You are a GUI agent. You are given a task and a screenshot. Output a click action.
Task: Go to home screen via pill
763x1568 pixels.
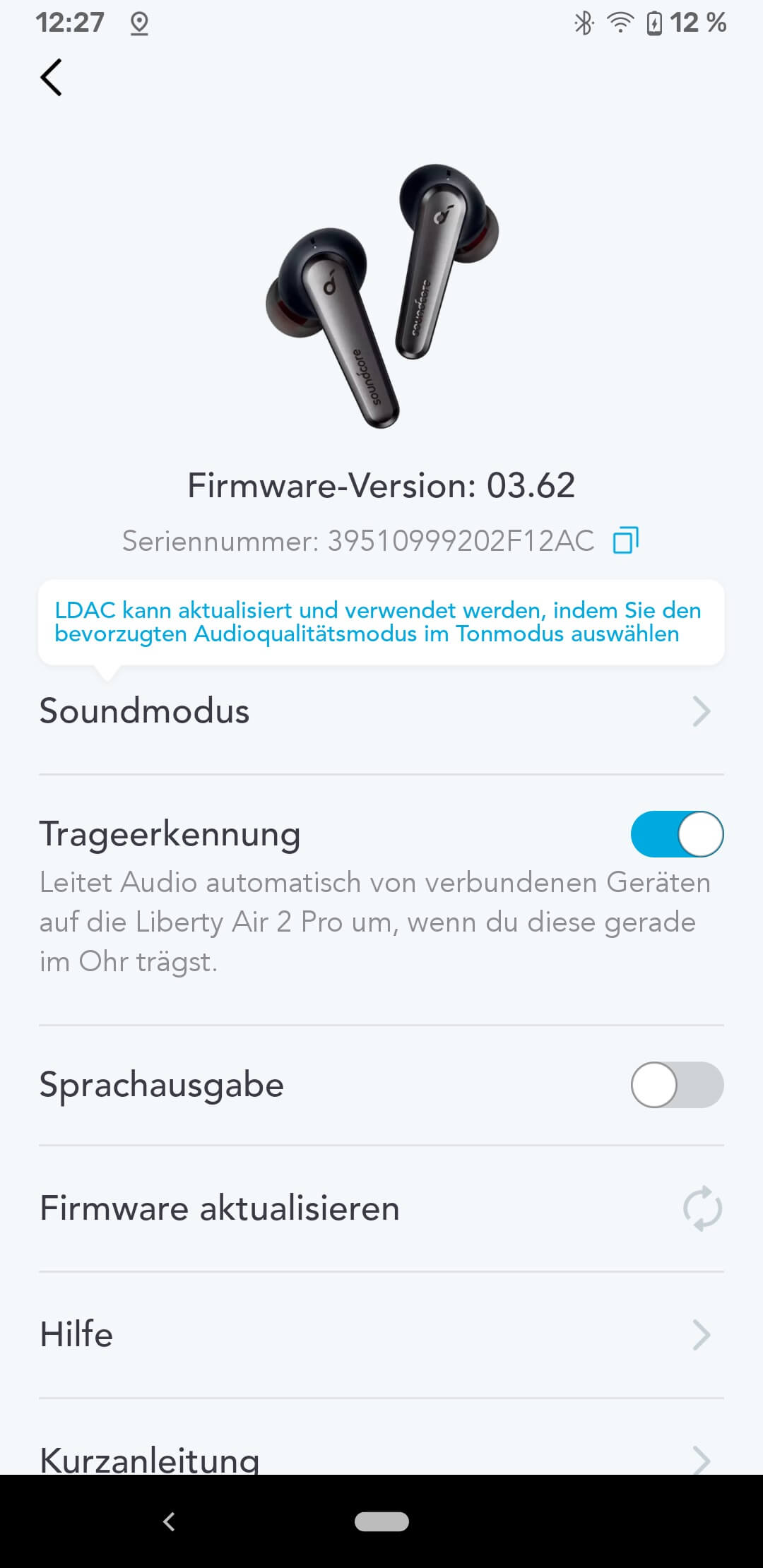pos(381,1521)
